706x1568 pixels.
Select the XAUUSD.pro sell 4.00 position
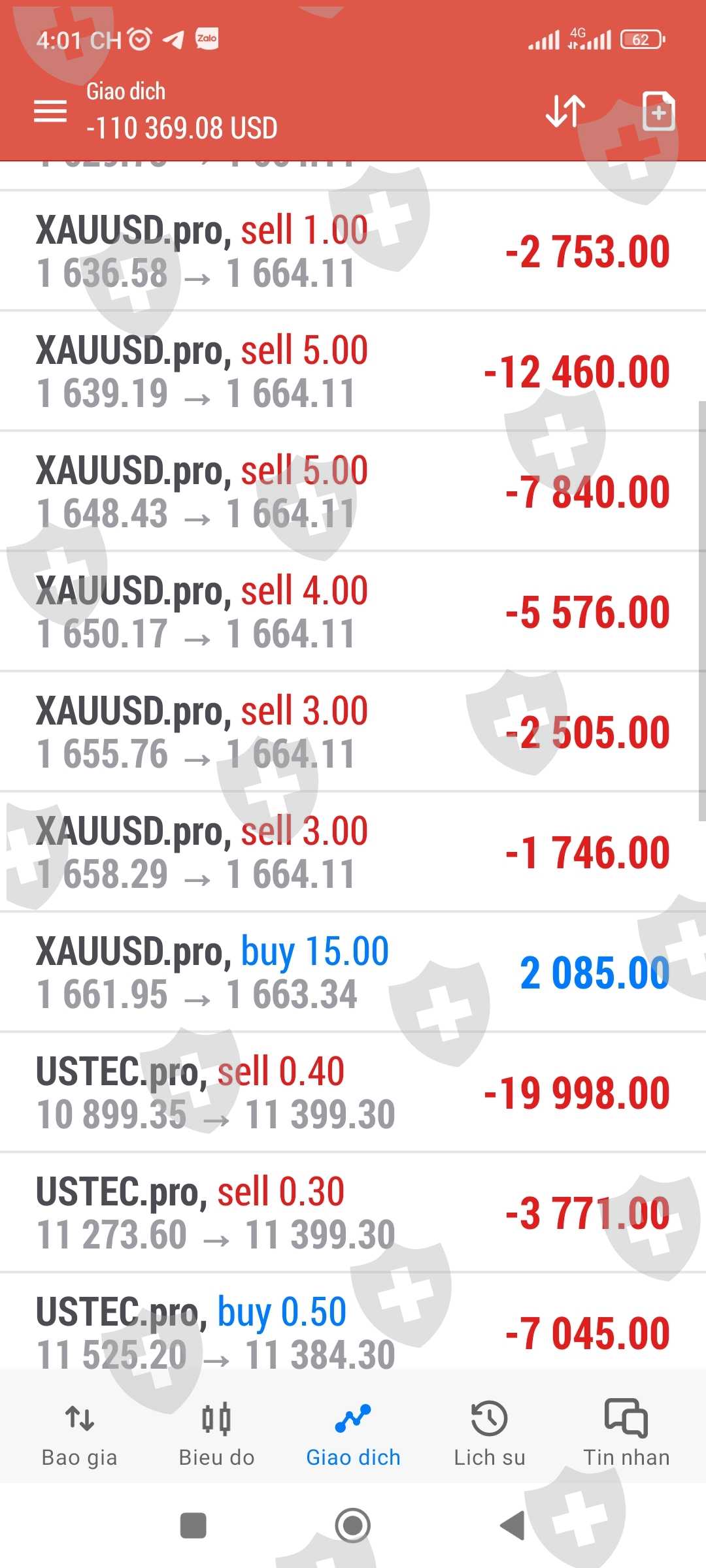point(353,612)
